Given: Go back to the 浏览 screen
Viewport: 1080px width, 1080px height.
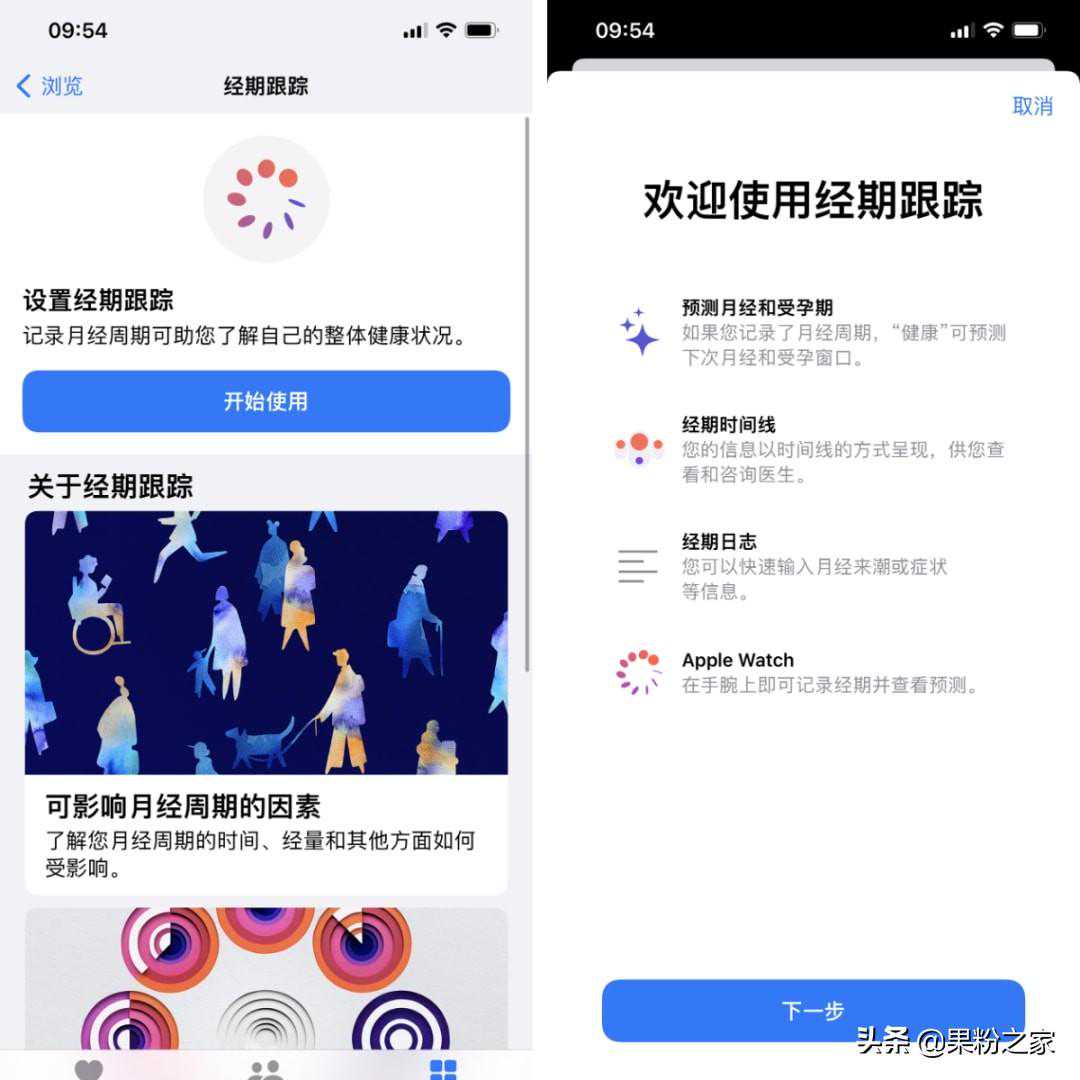Looking at the screenshot, I should (50, 87).
